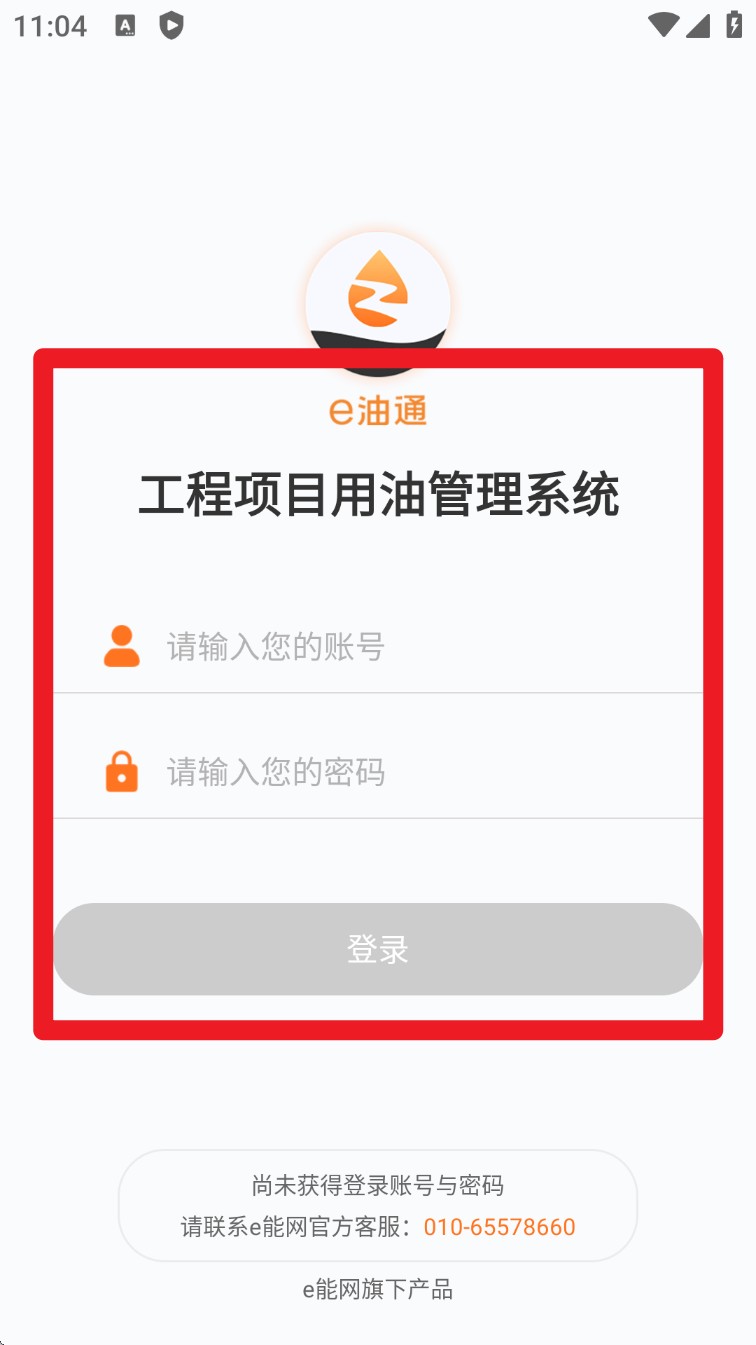Viewport: 756px width, 1345px height.
Task: Call customer service number 010-65578660
Action: pos(499,1227)
